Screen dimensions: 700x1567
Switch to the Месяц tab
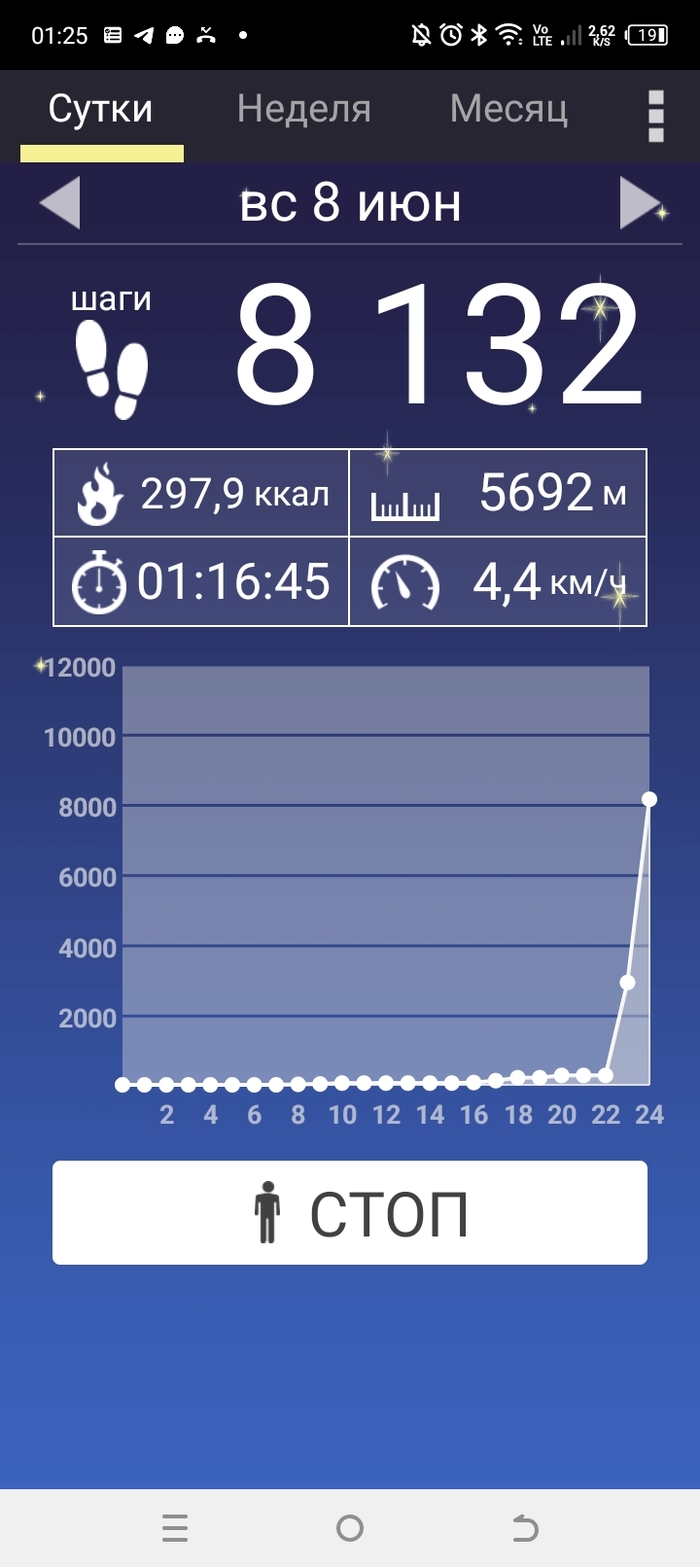coord(508,109)
